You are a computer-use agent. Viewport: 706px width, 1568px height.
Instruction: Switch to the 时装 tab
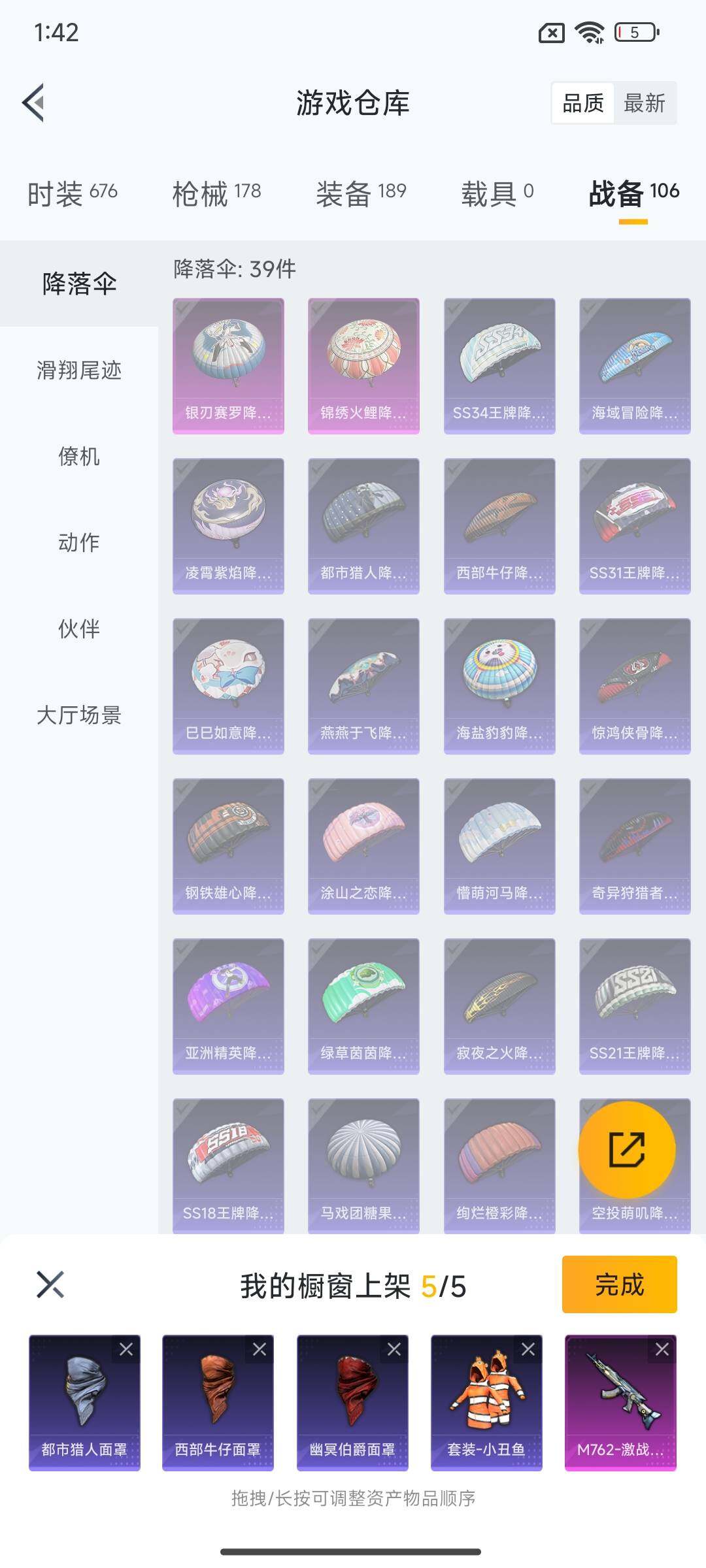tap(72, 193)
